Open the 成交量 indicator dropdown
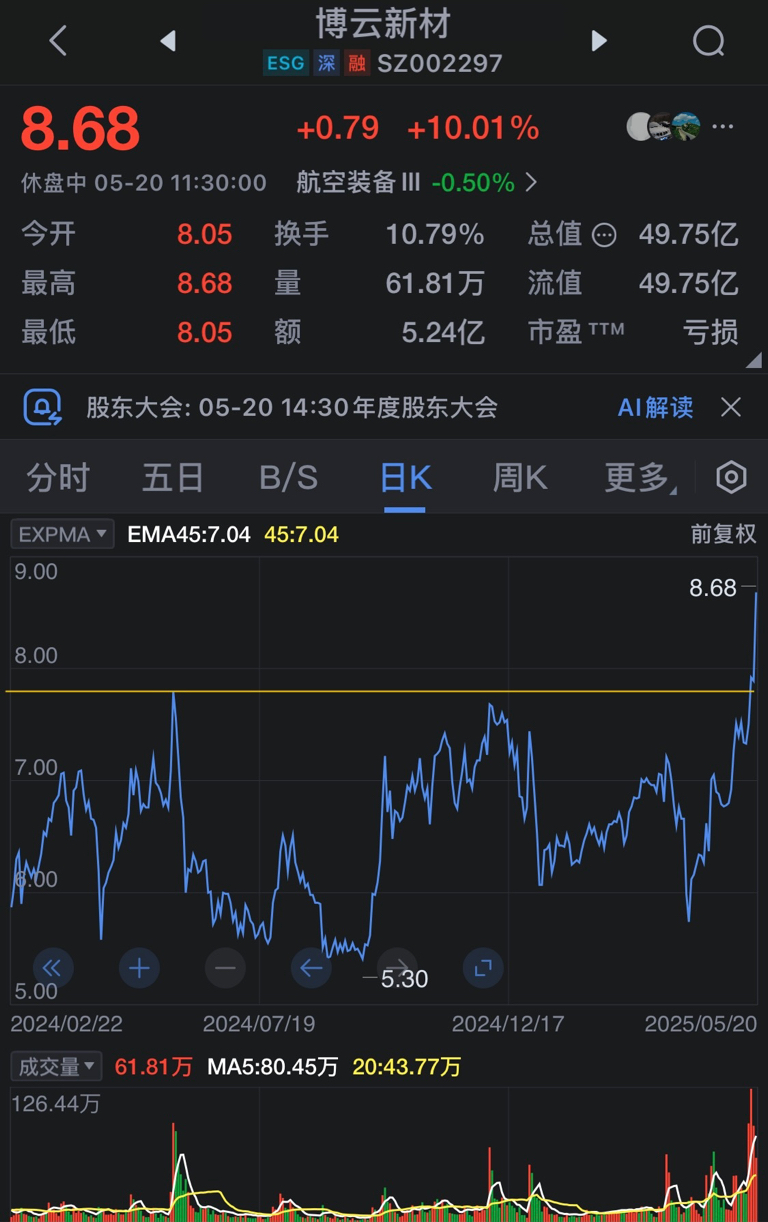Image resolution: width=768 pixels, height=1222 pixels. [x=56, y=1067]
